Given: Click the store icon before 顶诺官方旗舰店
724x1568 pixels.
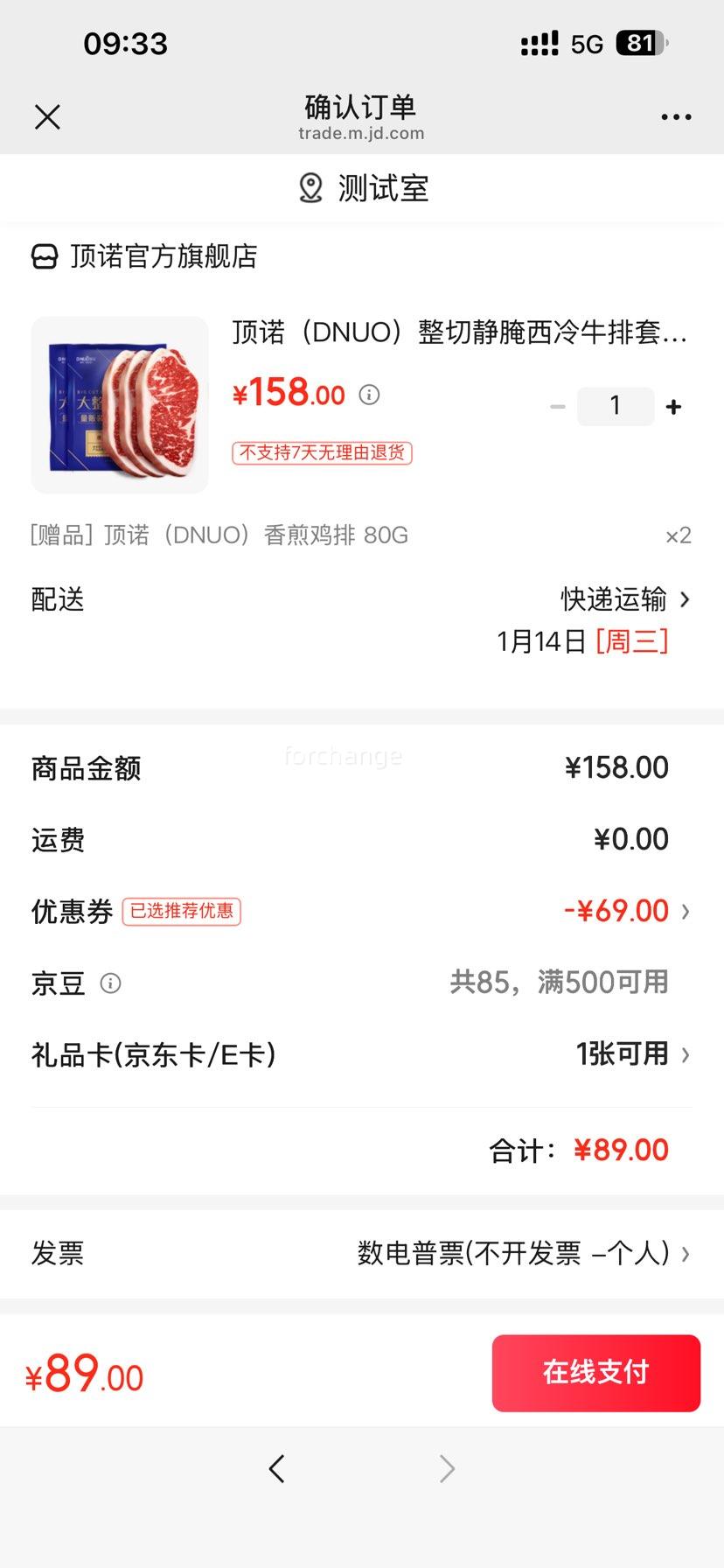Looking at the screenshot, I should point(43,255).
